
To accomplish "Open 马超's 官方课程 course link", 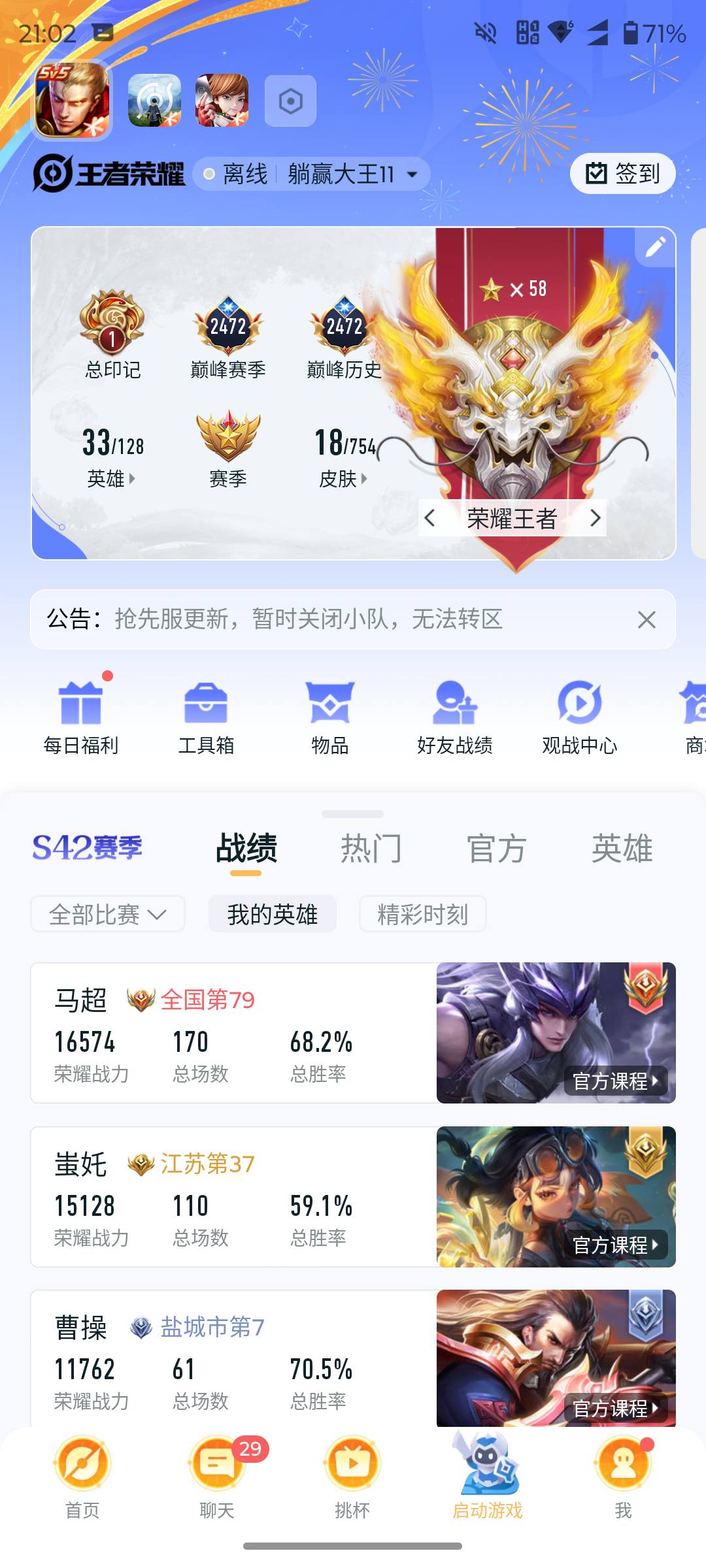I will click(x=615, y=1083).
